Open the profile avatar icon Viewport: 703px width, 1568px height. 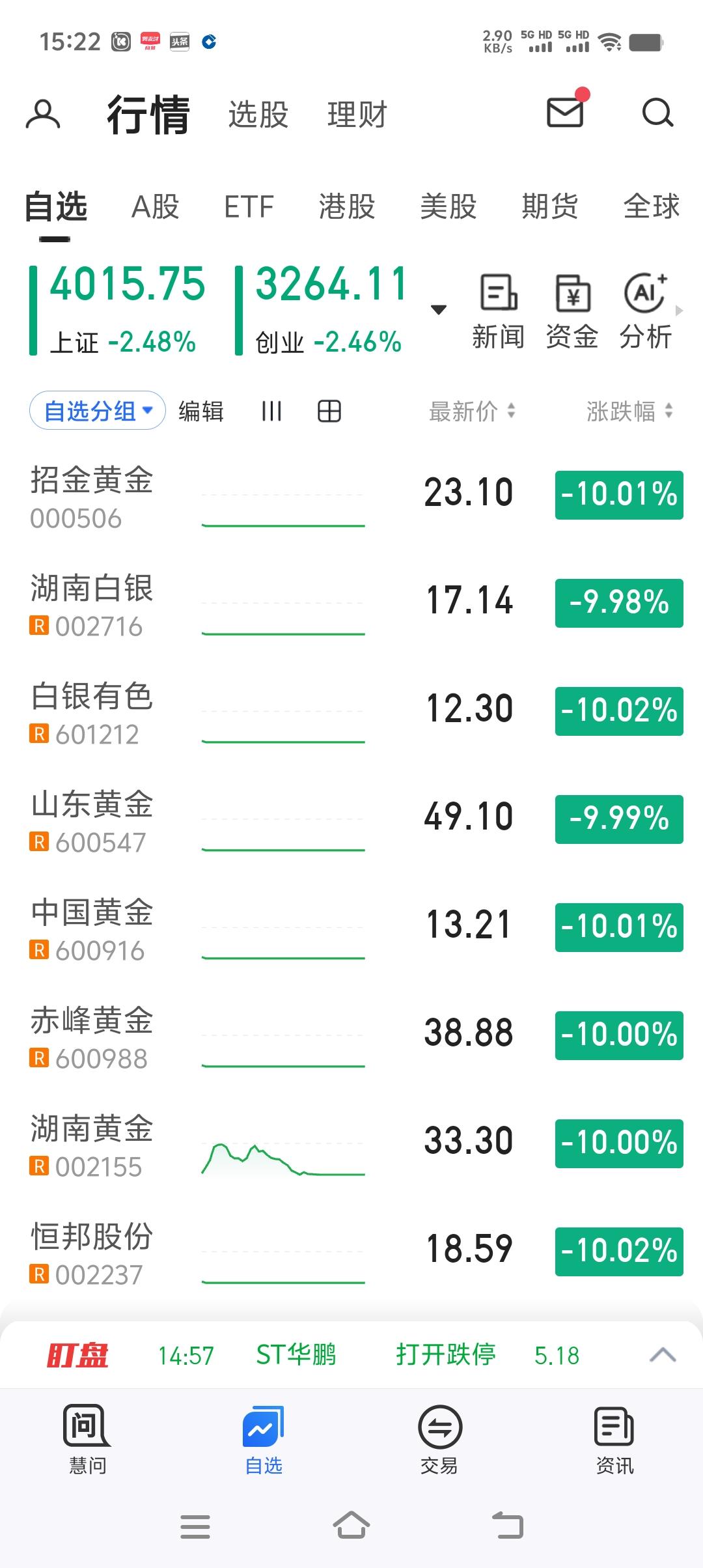(43, 115)
